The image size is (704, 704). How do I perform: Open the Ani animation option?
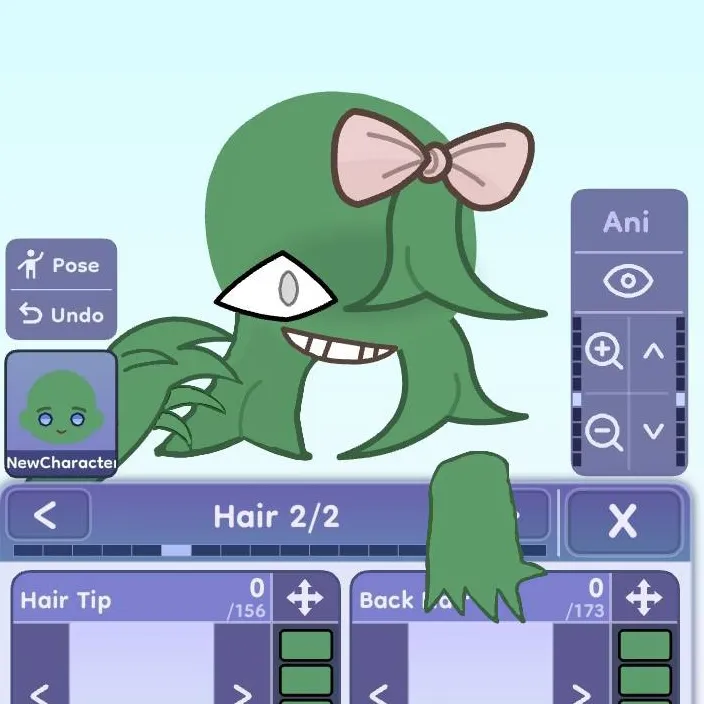click(627, 222)
